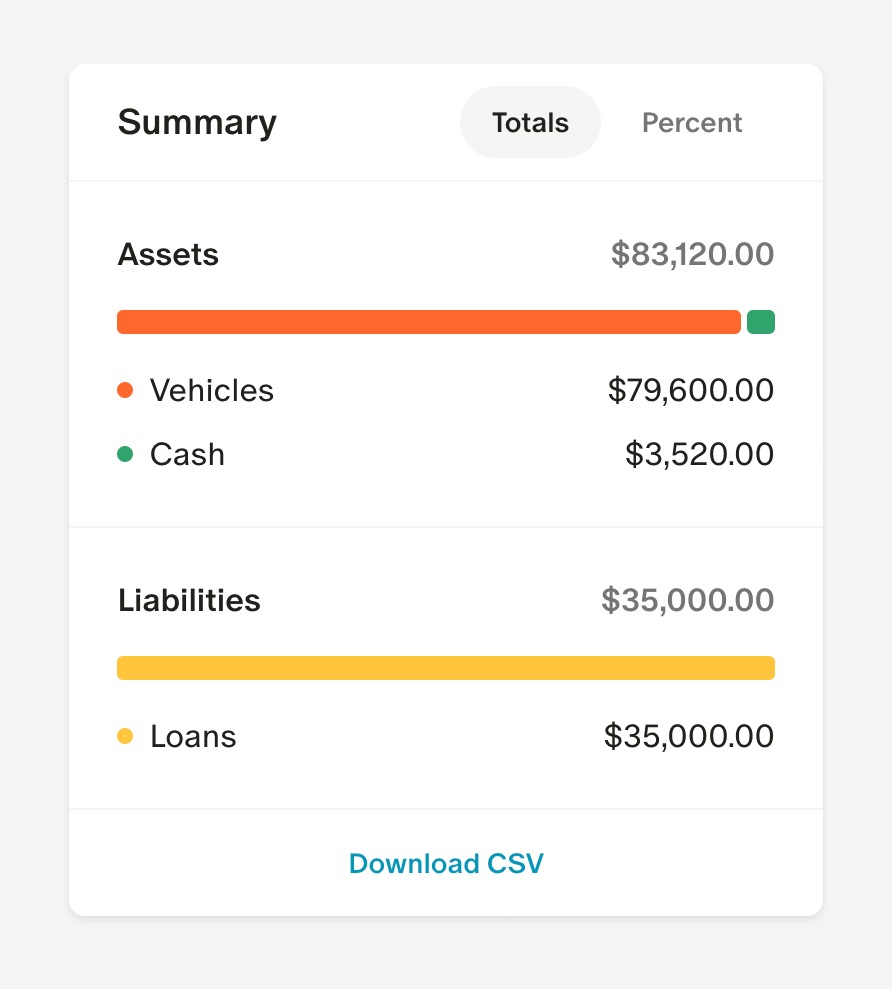892x989 pixels.
Task: Click the Liabilities section header
Action: [x=189, y=600]
